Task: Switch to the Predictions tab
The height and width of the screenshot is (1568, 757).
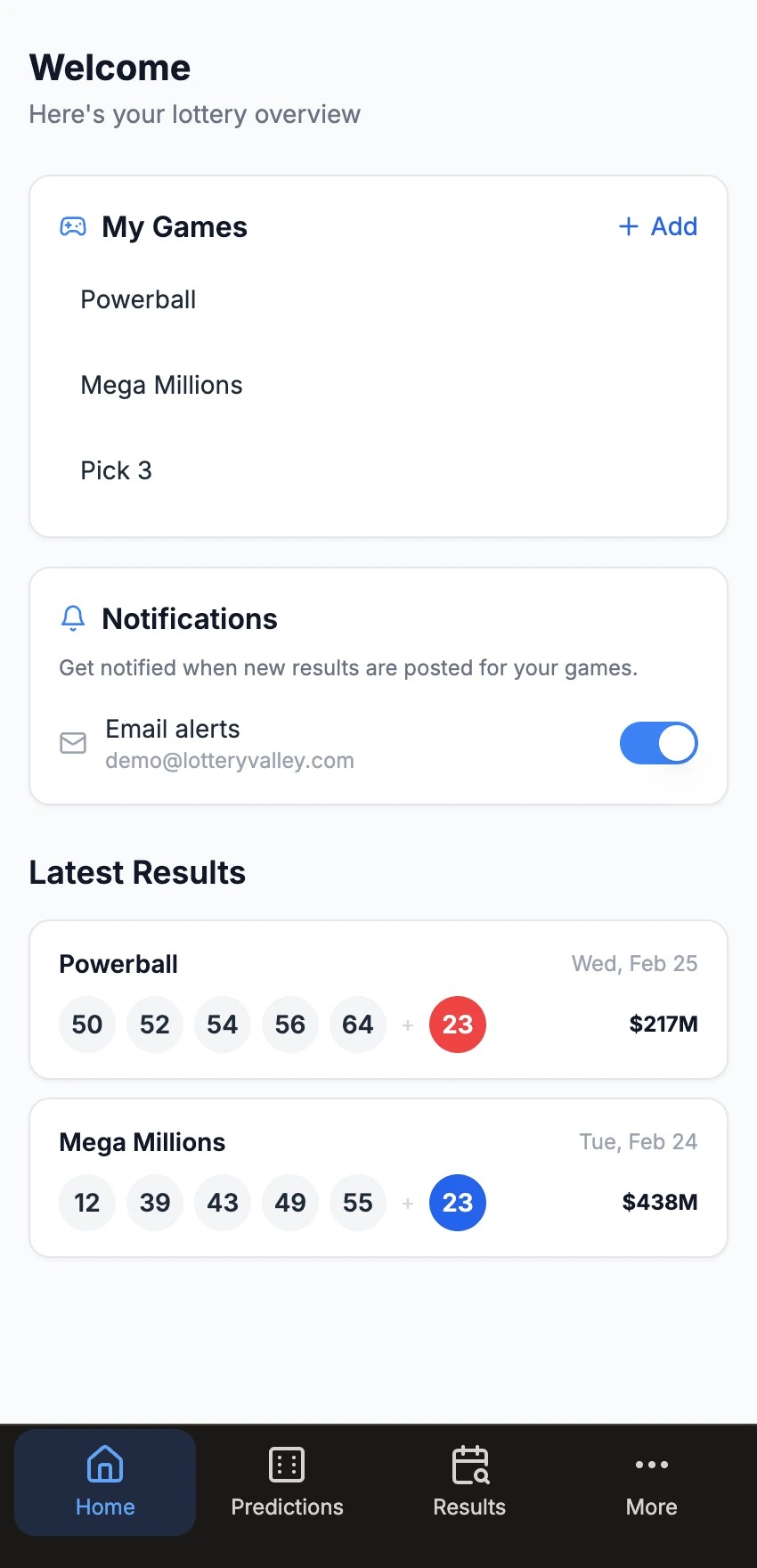Action: coord(287,1483)
